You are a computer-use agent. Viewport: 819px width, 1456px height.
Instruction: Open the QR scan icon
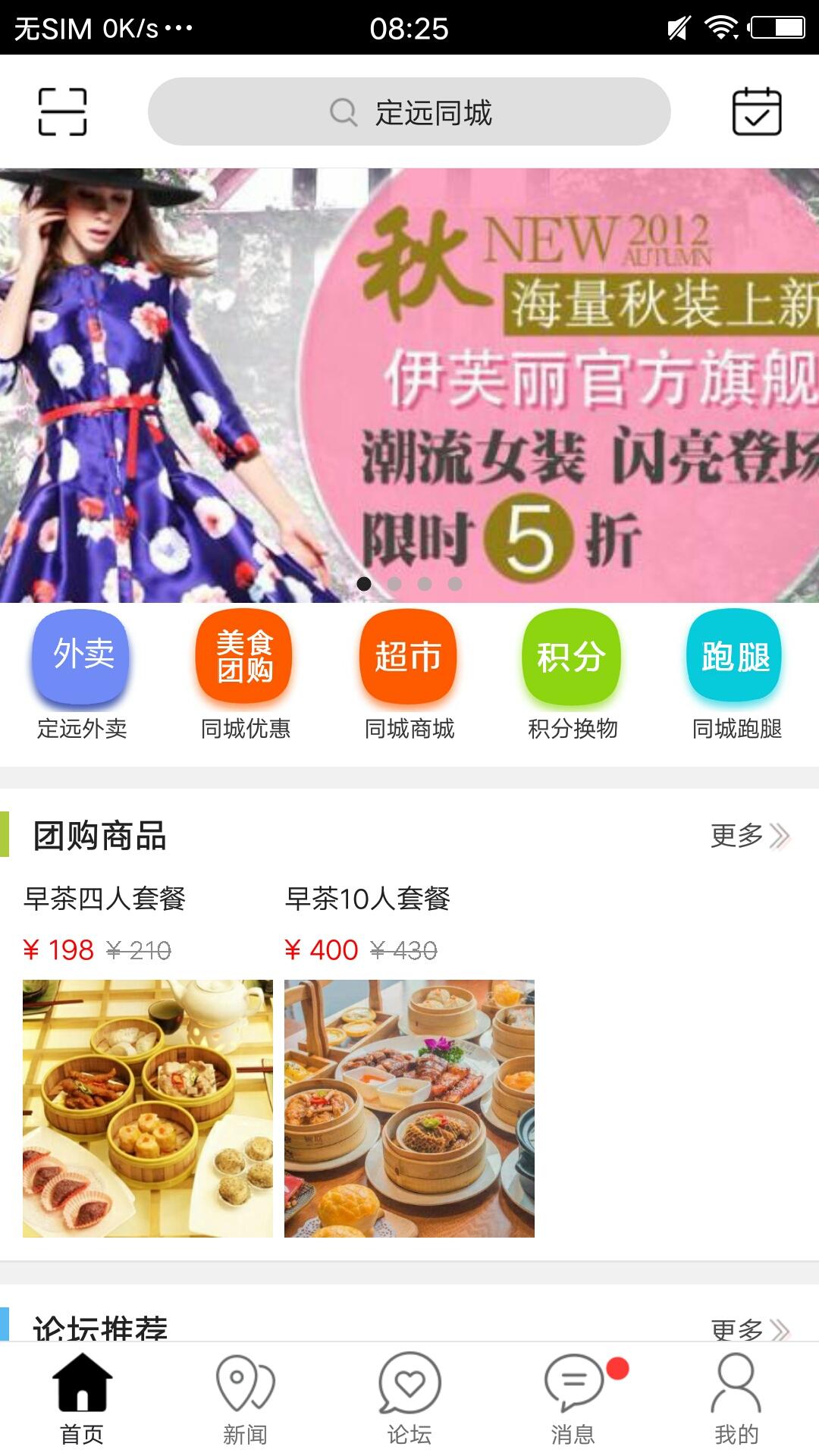point(62,112)
